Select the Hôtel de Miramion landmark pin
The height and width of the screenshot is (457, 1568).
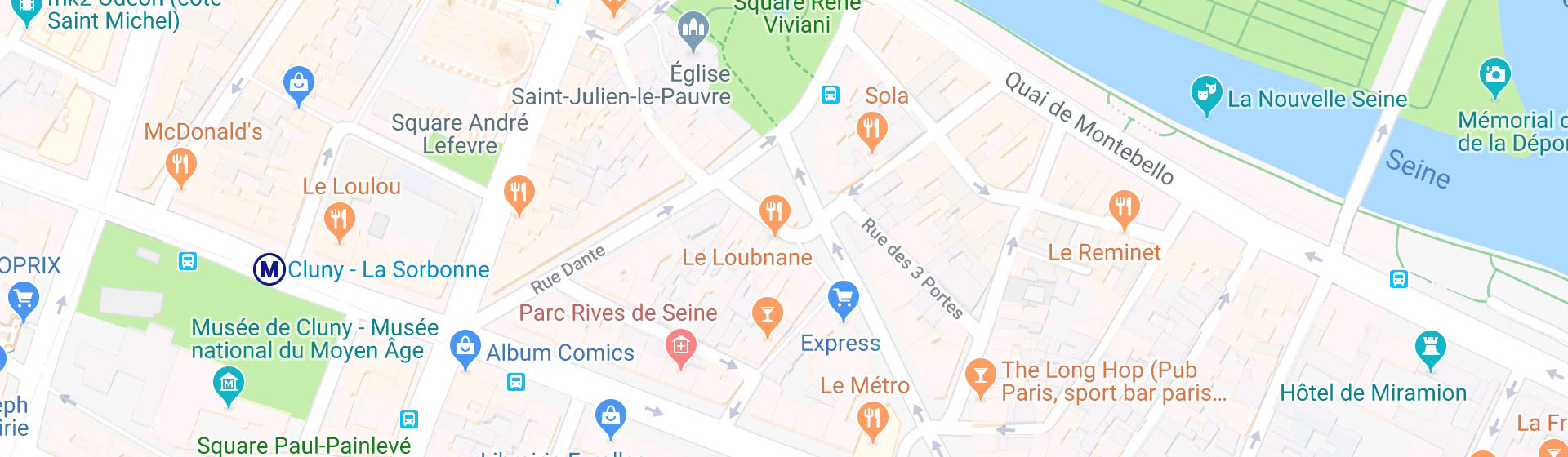(x=1430, y=348)
